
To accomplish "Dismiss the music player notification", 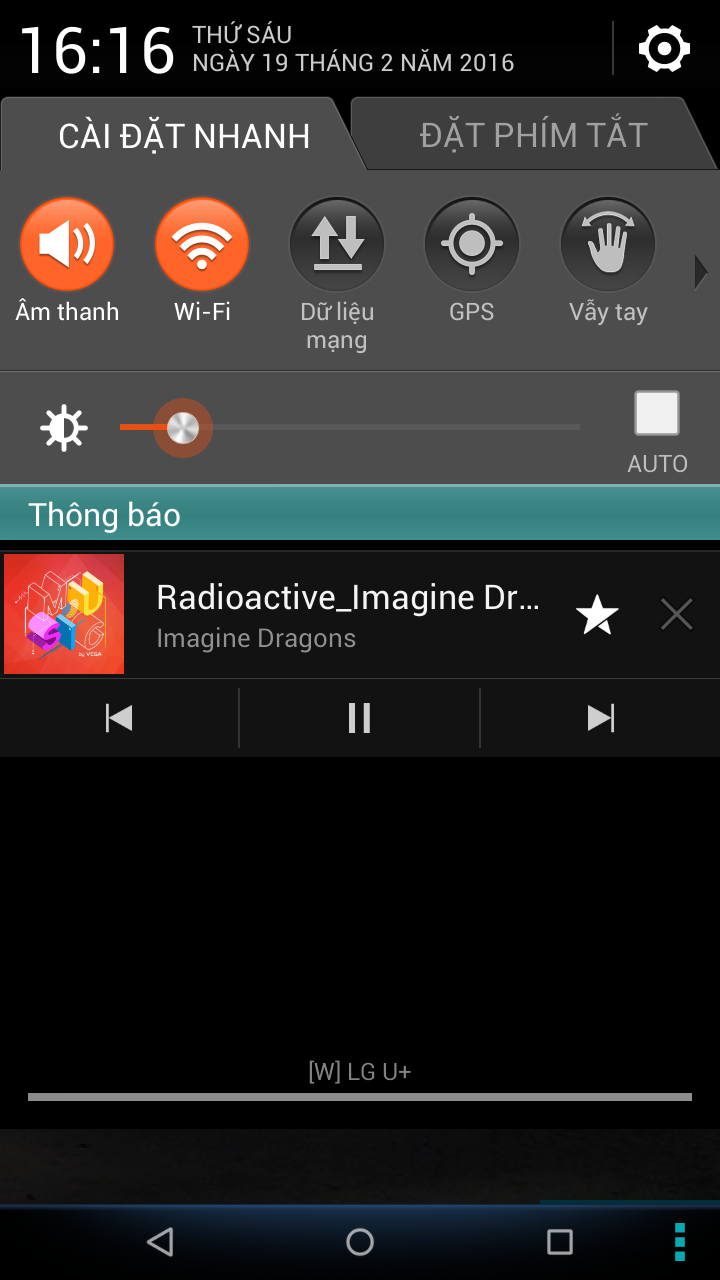I will pyautogui.click(x=677, y=615).
